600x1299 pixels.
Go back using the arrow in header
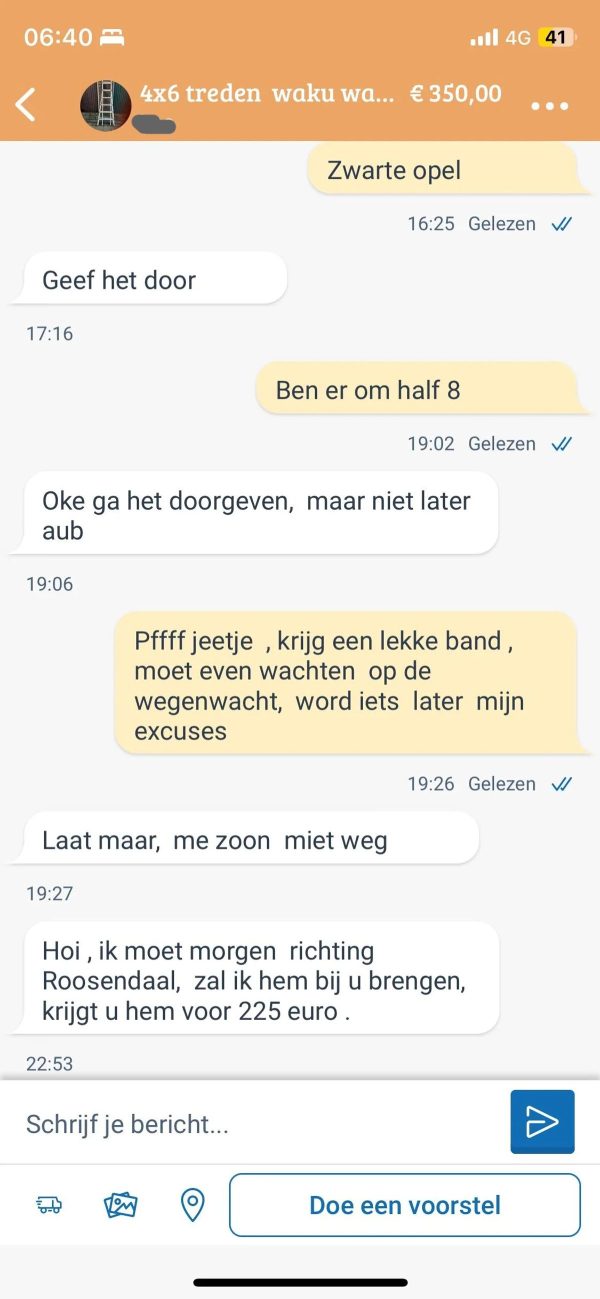click(27, 104)
